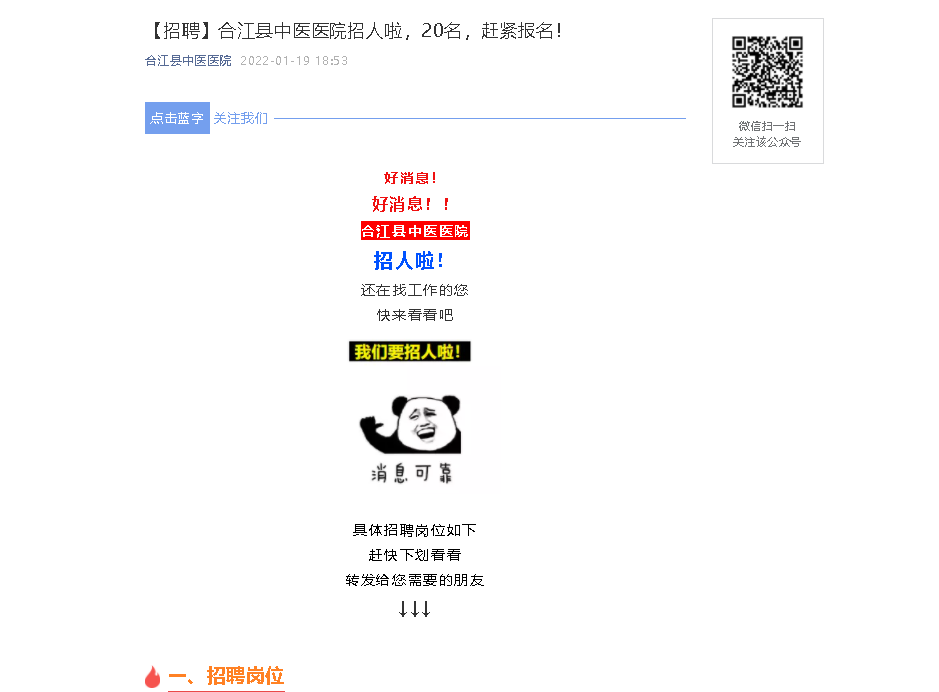Screen dimensions: 939x692
Task: Open the 合江县中医医院 account link
Action: pyautogui.click(x=188, y=61)
